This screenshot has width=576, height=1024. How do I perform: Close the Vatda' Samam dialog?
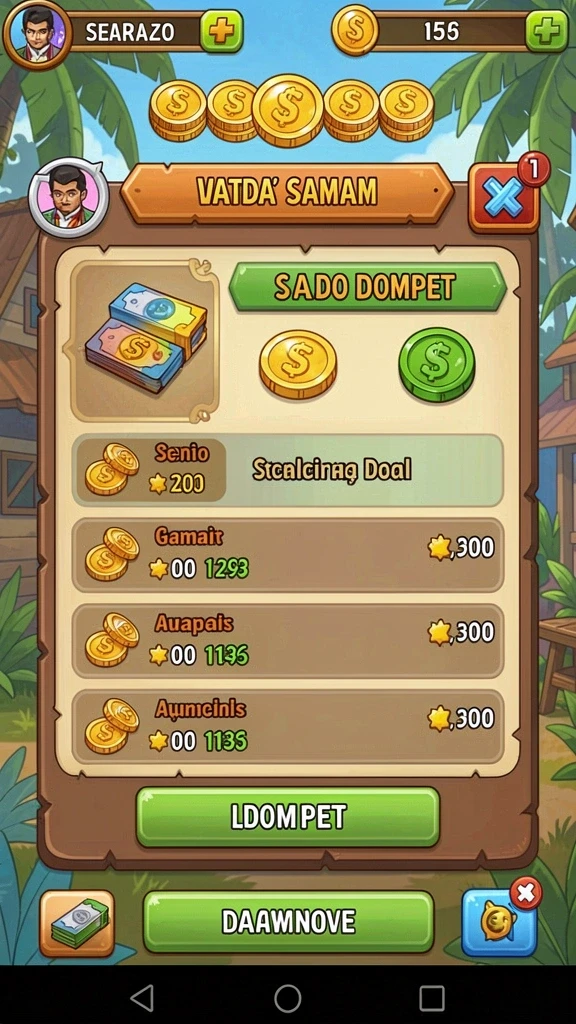click(x=504, y=198)
